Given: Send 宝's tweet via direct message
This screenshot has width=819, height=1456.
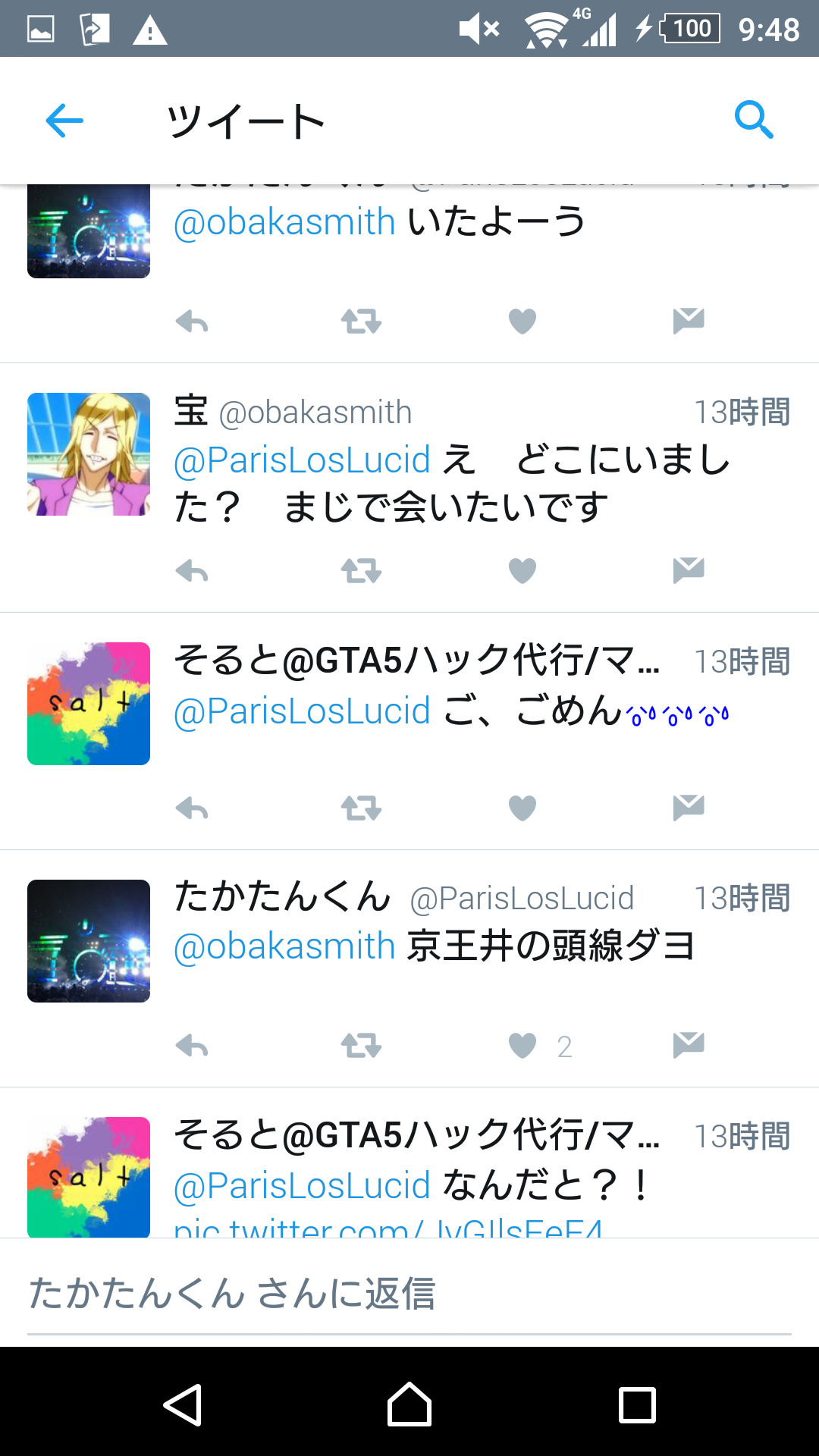Looking at the screenshot, I should (x=689, y=571).
